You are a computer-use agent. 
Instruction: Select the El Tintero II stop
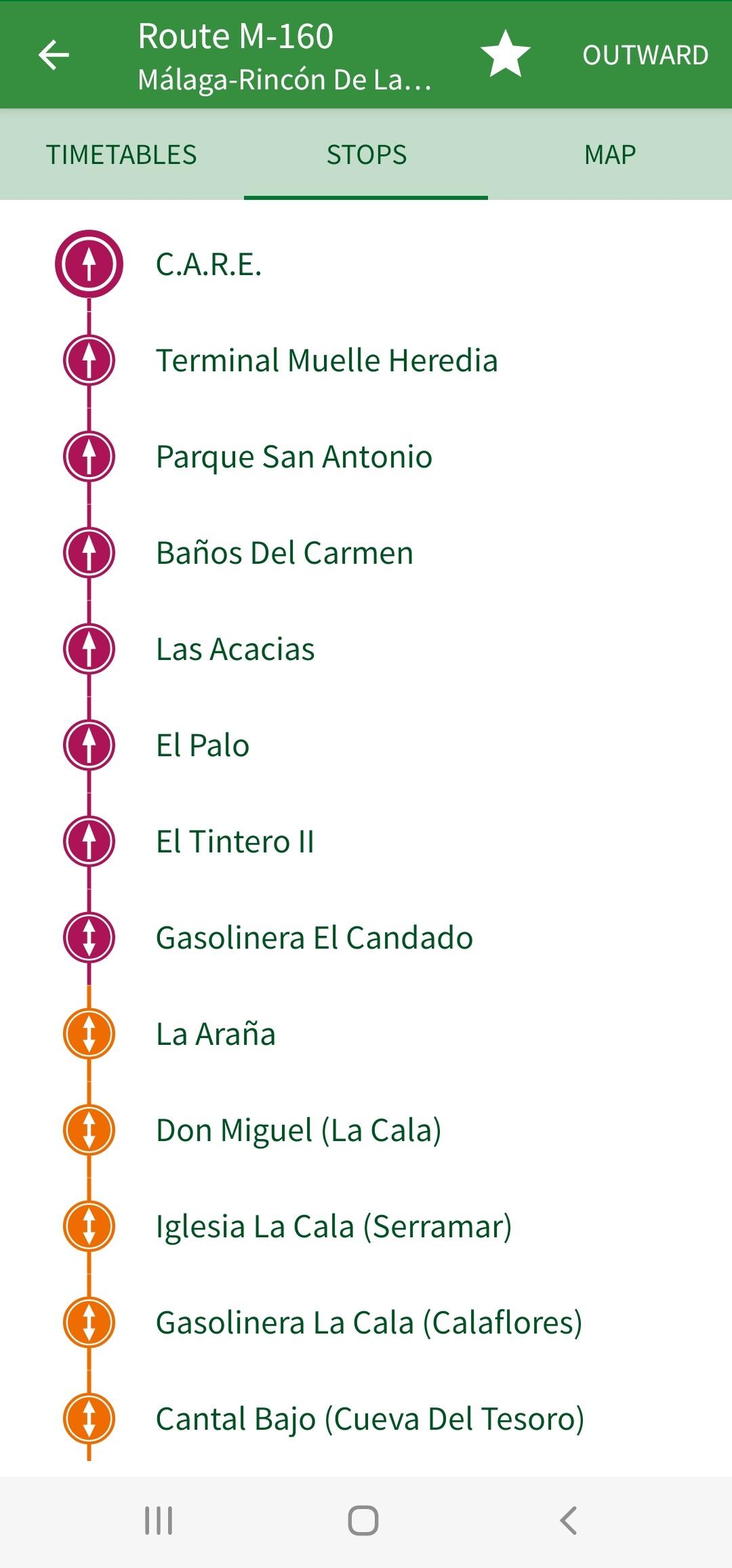(366, 841)
